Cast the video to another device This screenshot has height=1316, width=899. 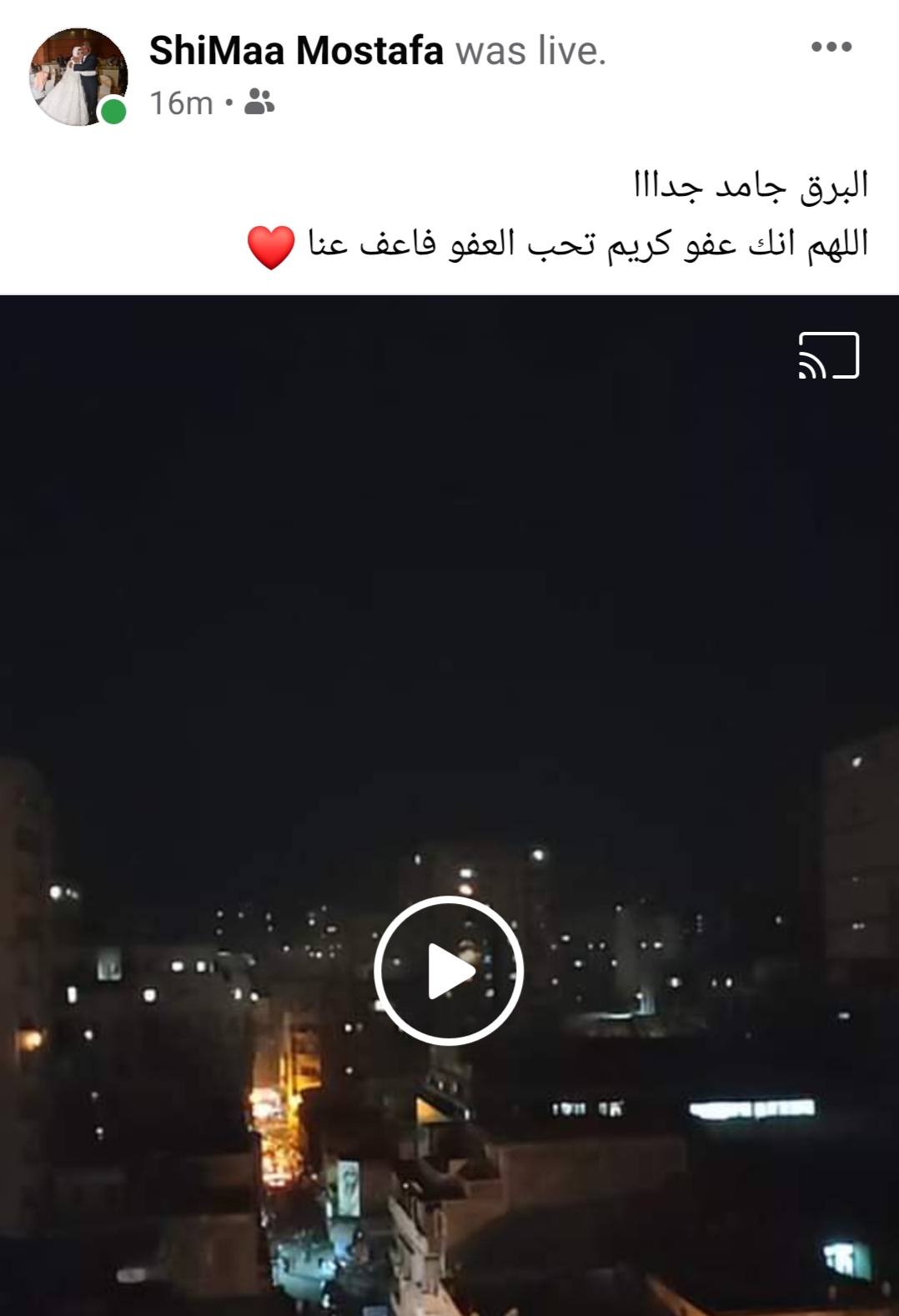pyautogui.click(x=828, y=356)
